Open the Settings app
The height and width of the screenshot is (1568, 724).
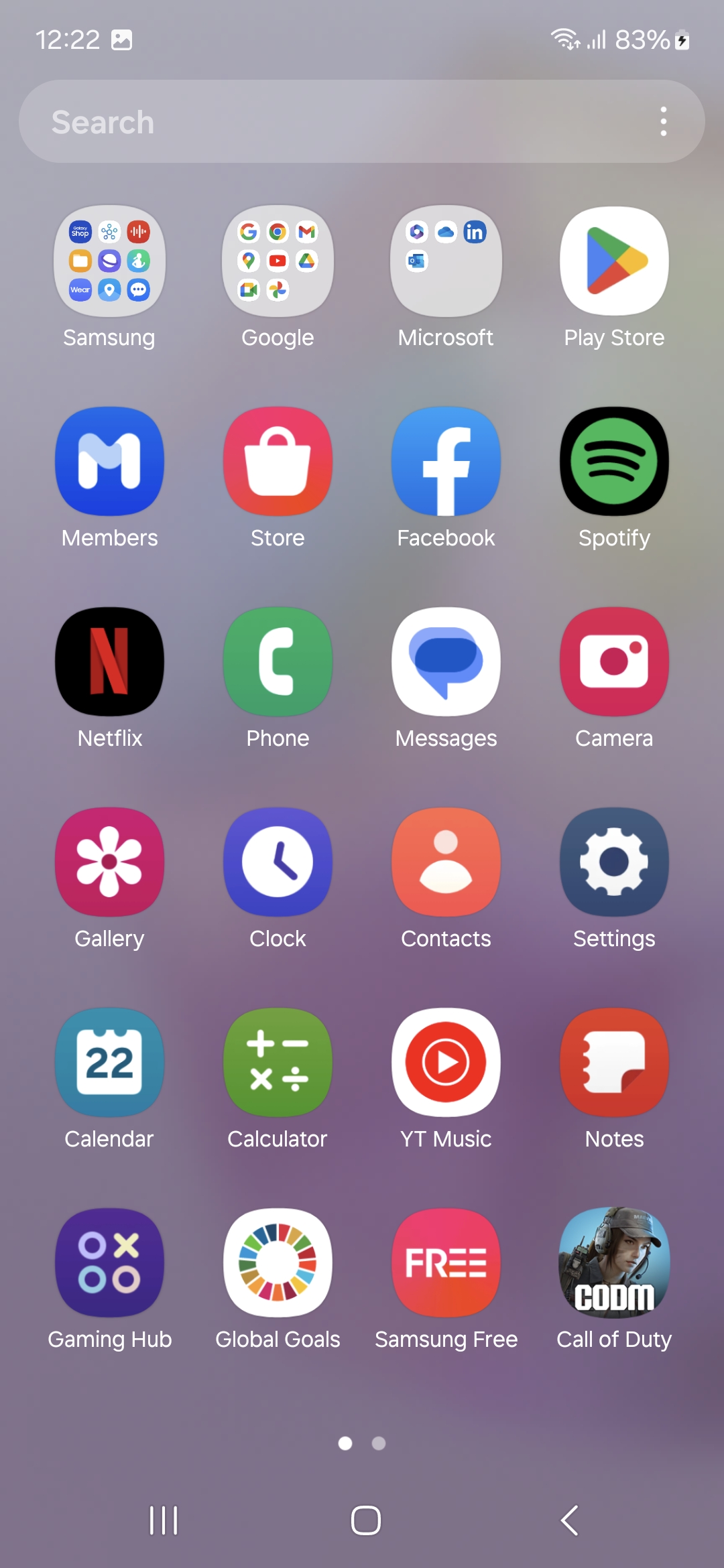click(614, 862)
